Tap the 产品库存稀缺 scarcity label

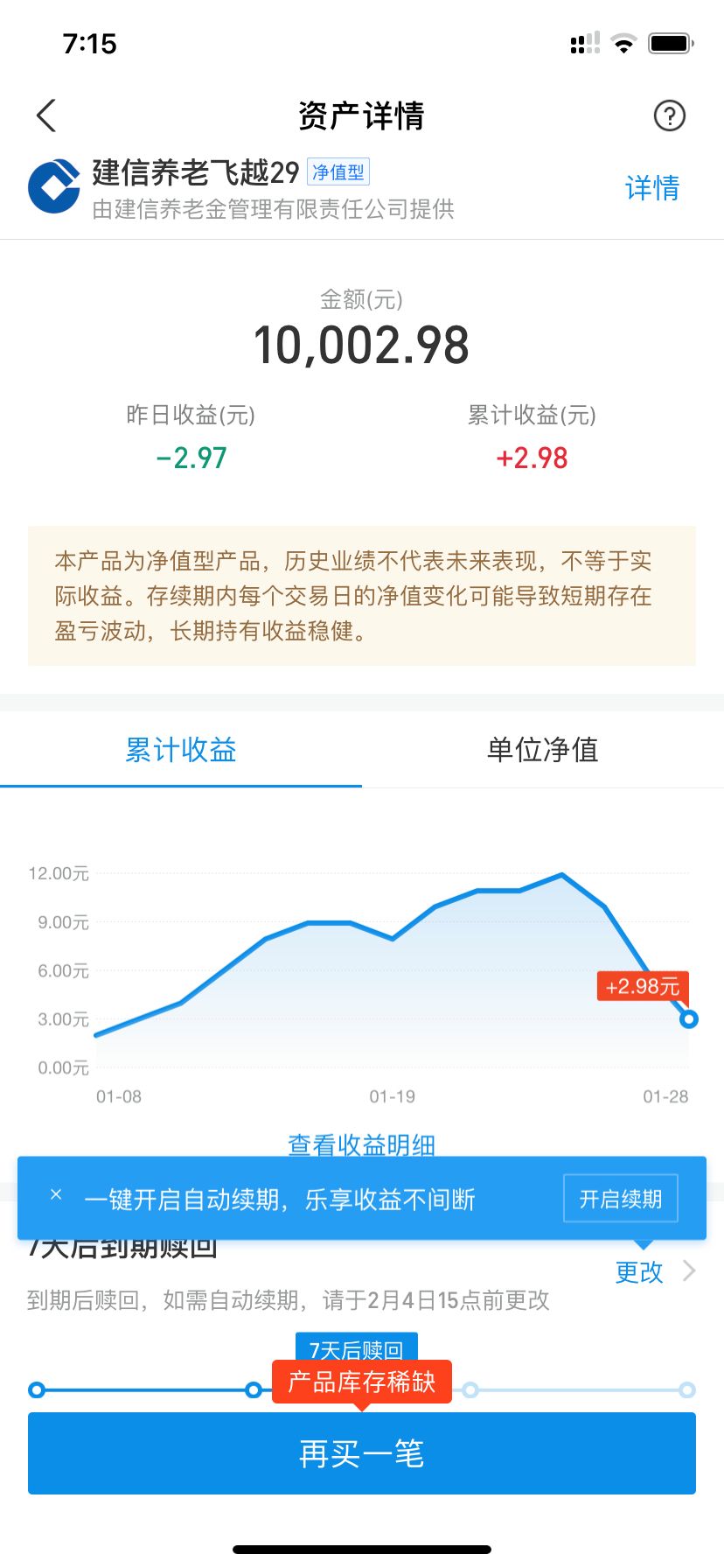(x=361, y=1382)
